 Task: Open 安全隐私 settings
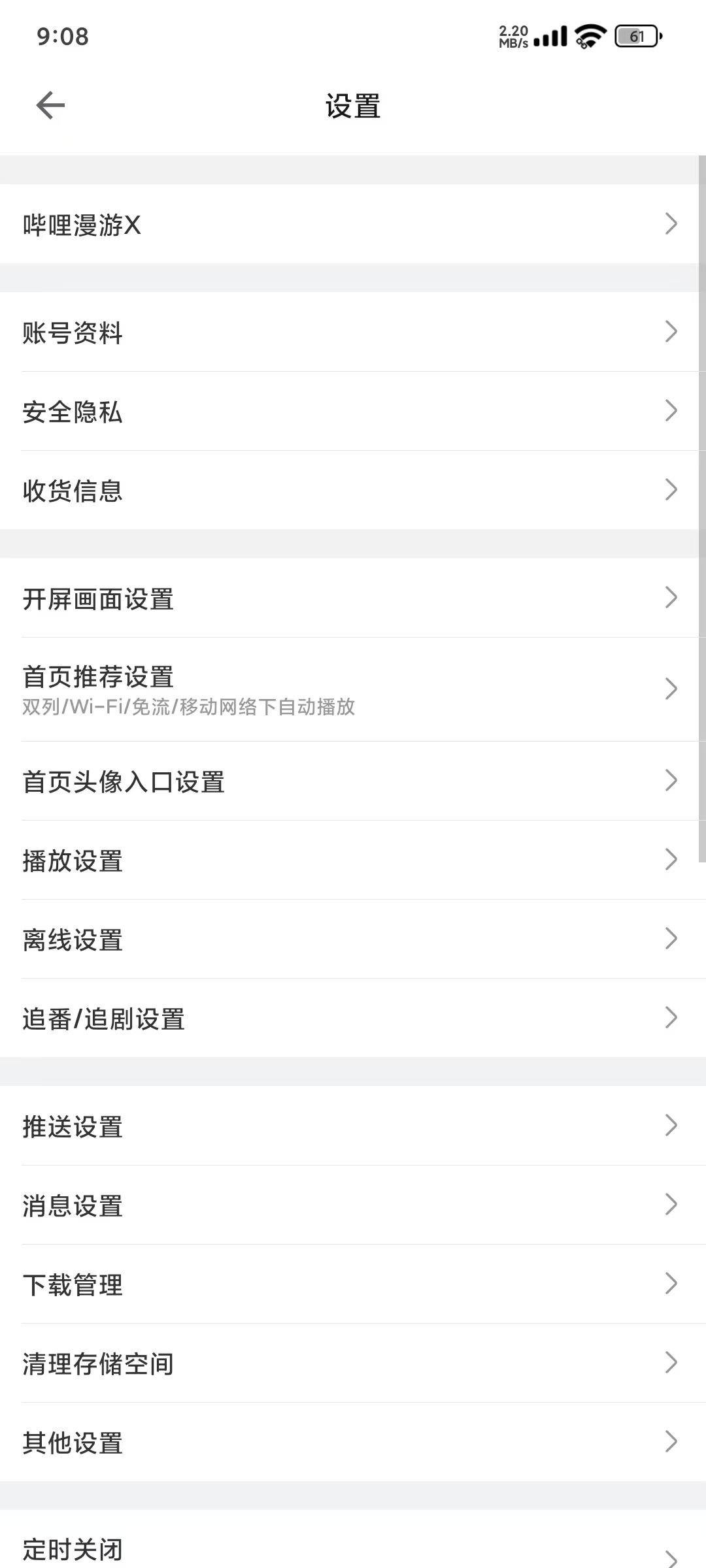(x=353, y=411)
